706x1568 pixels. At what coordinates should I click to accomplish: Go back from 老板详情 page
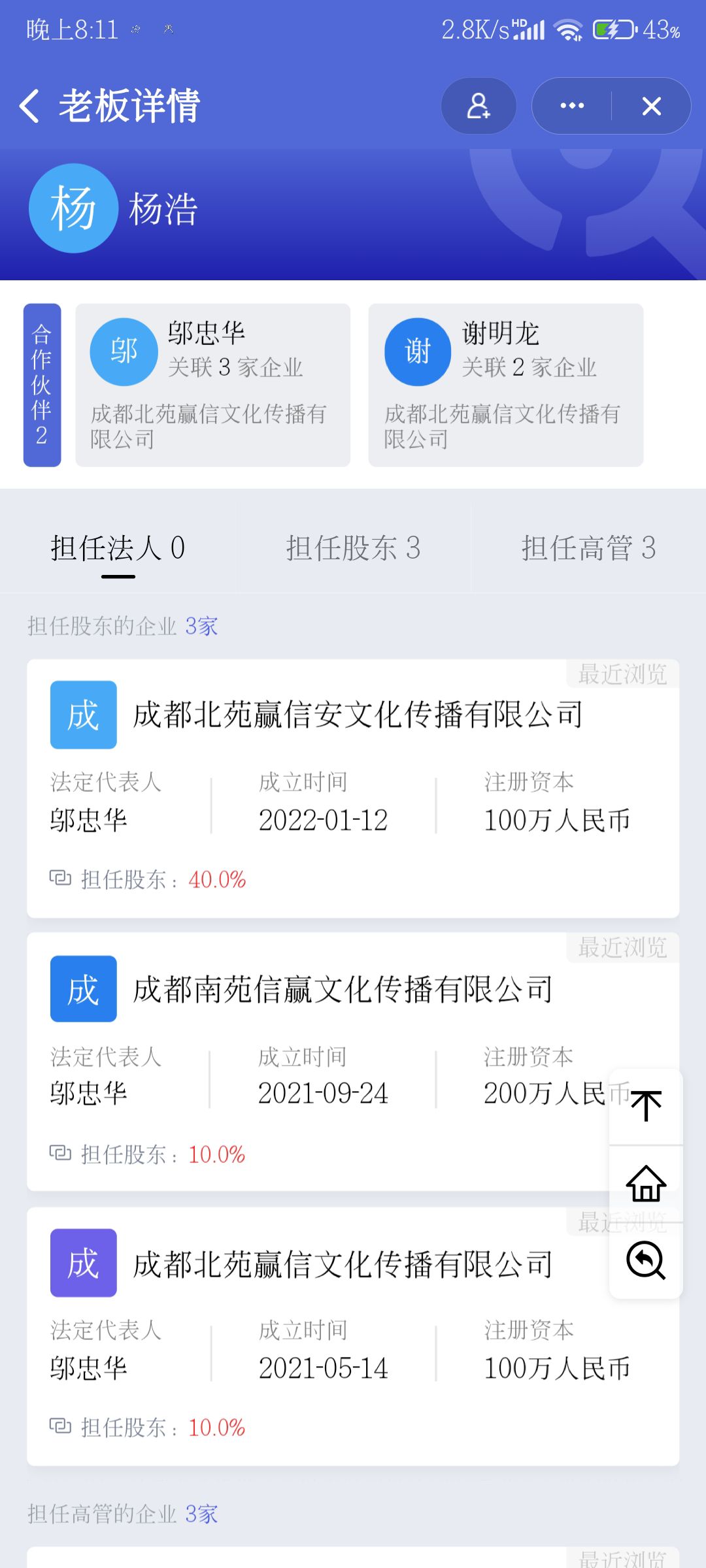(x=30, y=106)
